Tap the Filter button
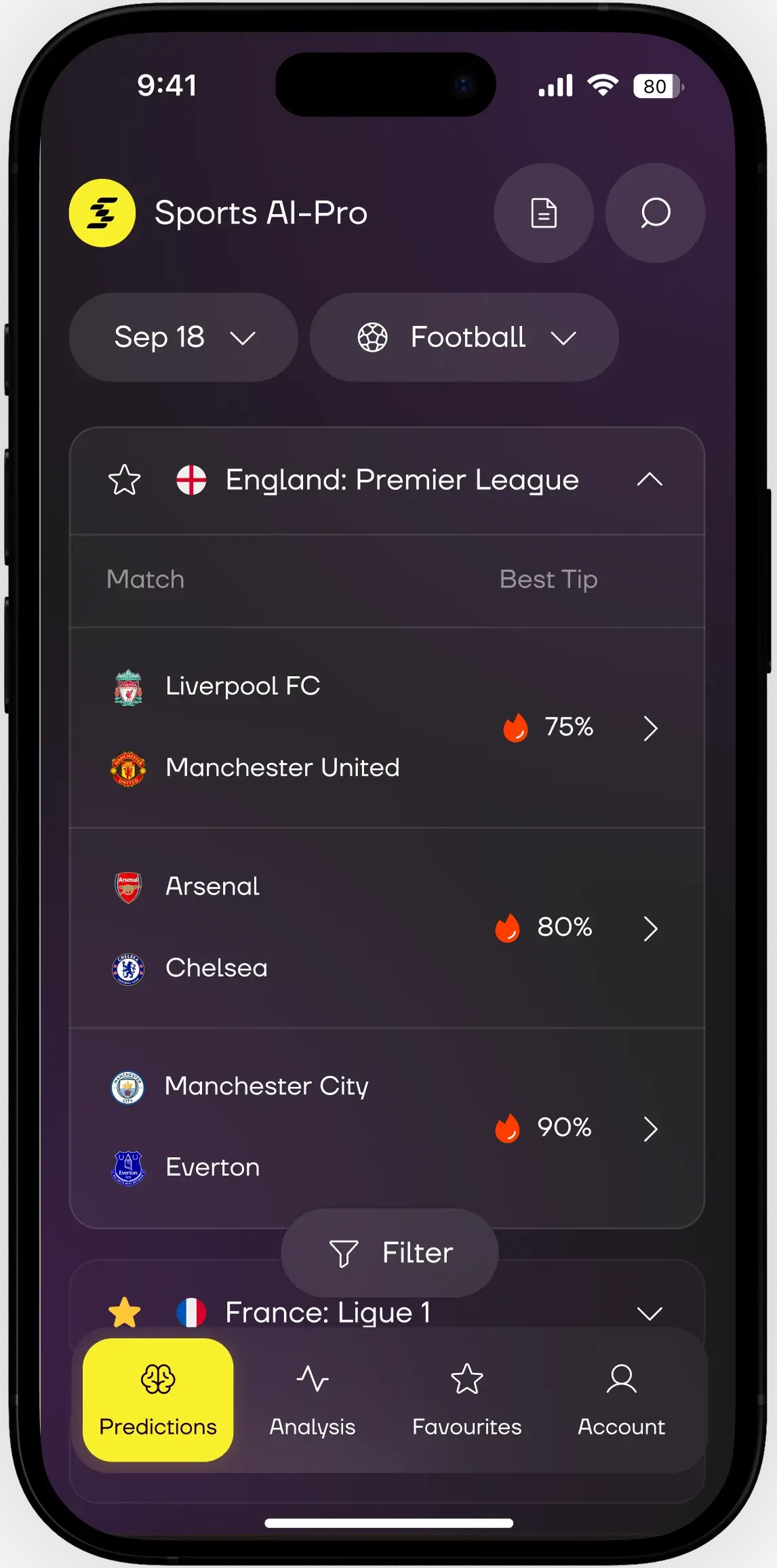 (x=390, y=1253)
